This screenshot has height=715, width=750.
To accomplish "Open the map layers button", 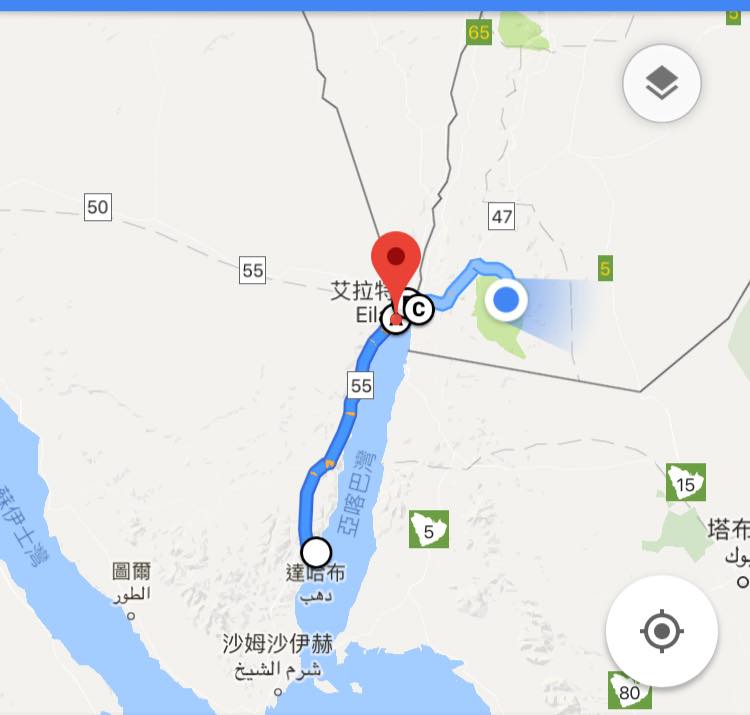I will (662, 84).
